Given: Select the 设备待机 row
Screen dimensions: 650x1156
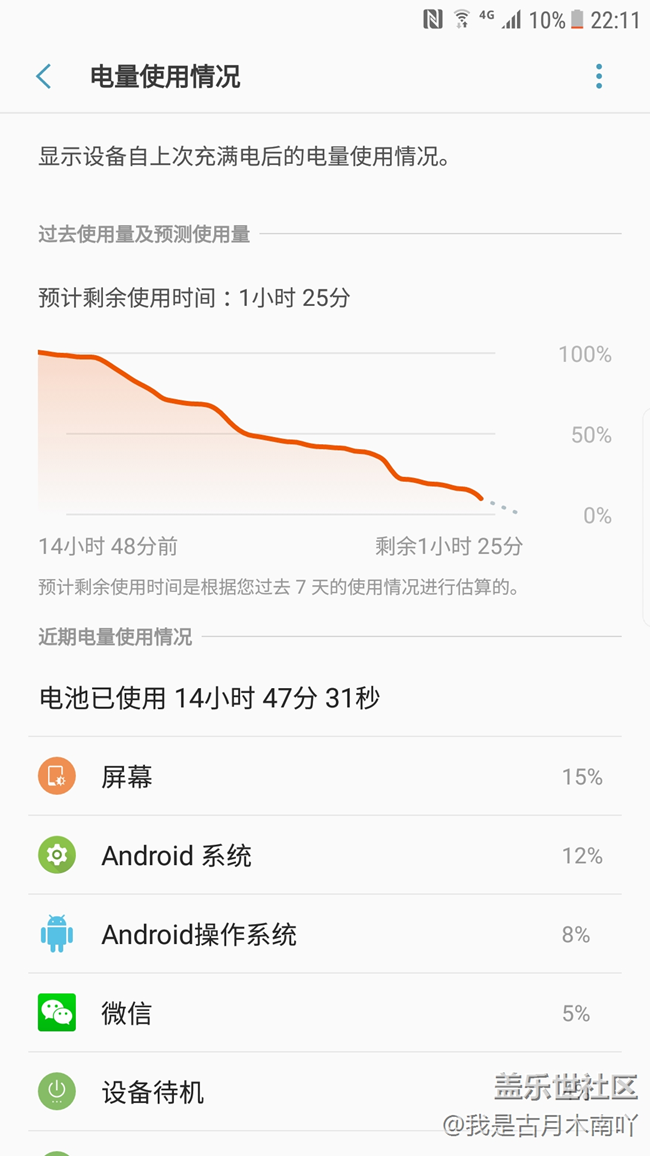Looking at the screenshot, I should click(300, 1092).
